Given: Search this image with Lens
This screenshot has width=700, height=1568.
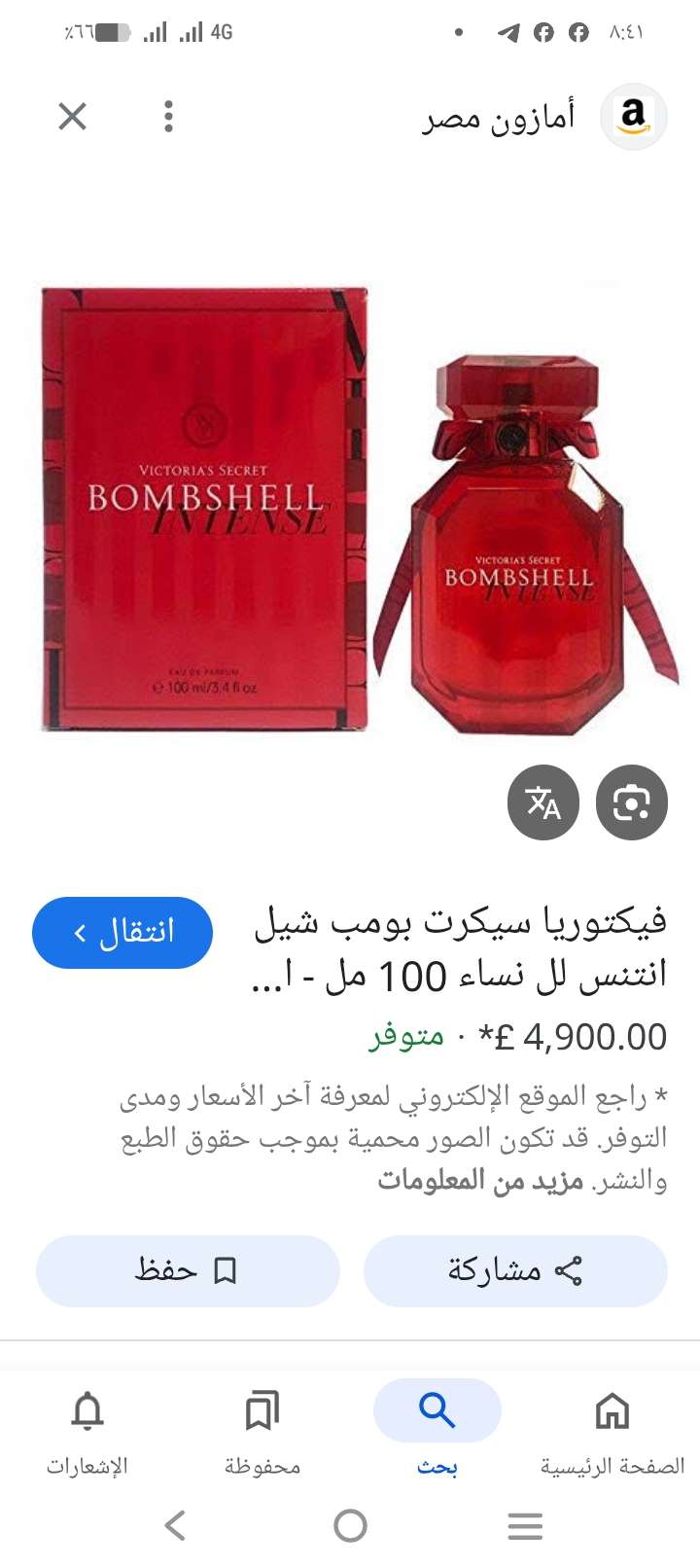Looking at the screenshot, I should 631,802.
